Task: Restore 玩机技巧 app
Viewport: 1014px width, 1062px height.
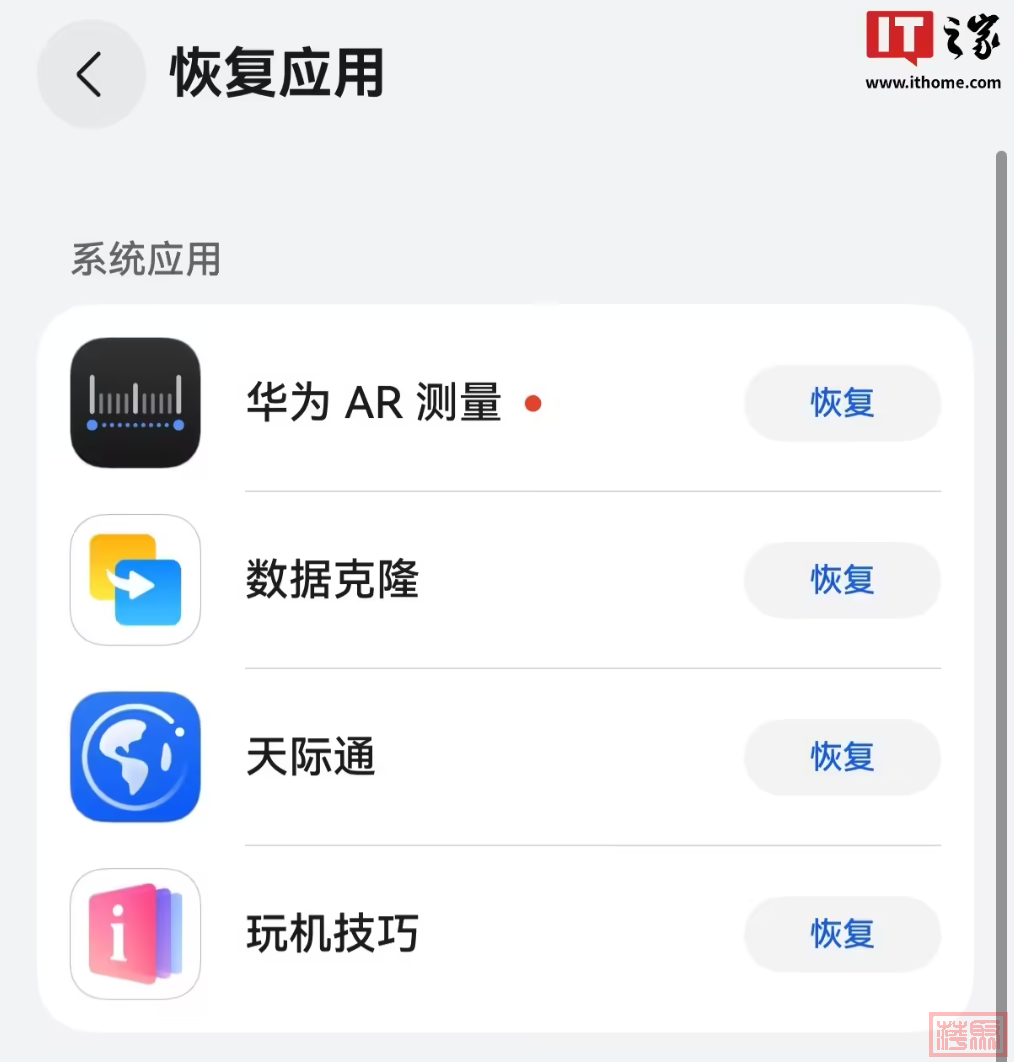Action: tap(842, 934)
